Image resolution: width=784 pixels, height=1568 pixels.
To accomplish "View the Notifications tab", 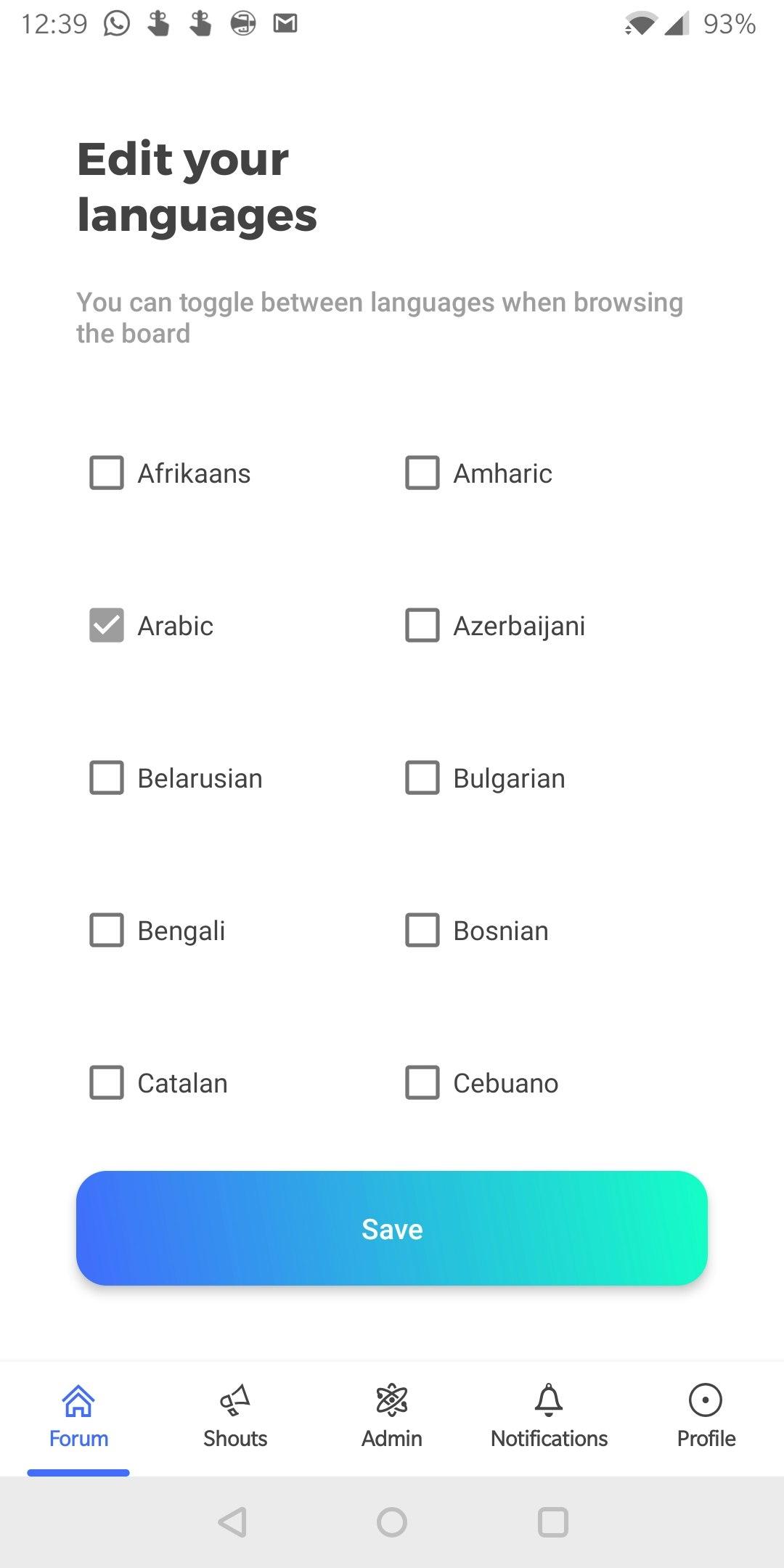I will [x=549, y=1417].
